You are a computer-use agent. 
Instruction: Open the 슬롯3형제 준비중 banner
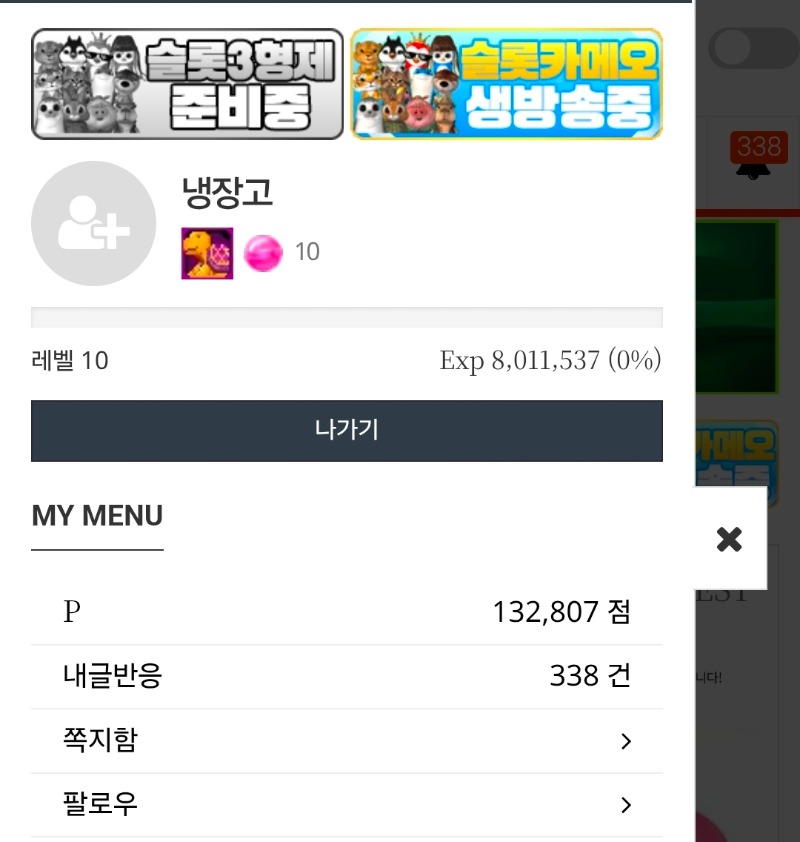tap(187, 84)
